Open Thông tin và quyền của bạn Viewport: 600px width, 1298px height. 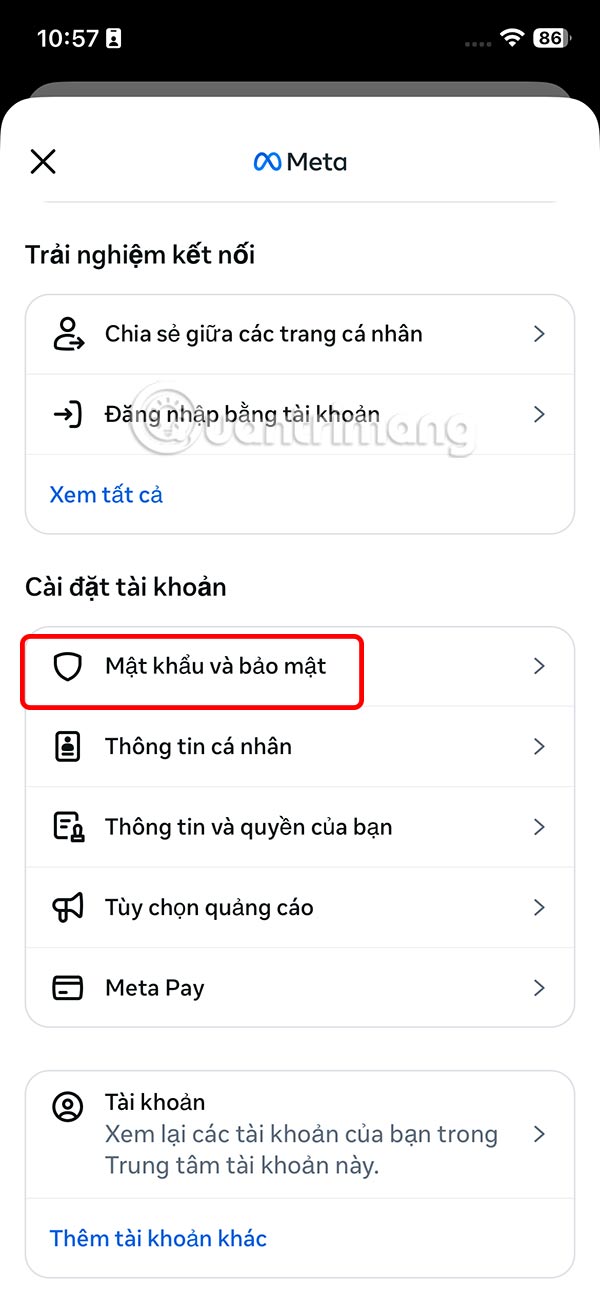point(300,827)
